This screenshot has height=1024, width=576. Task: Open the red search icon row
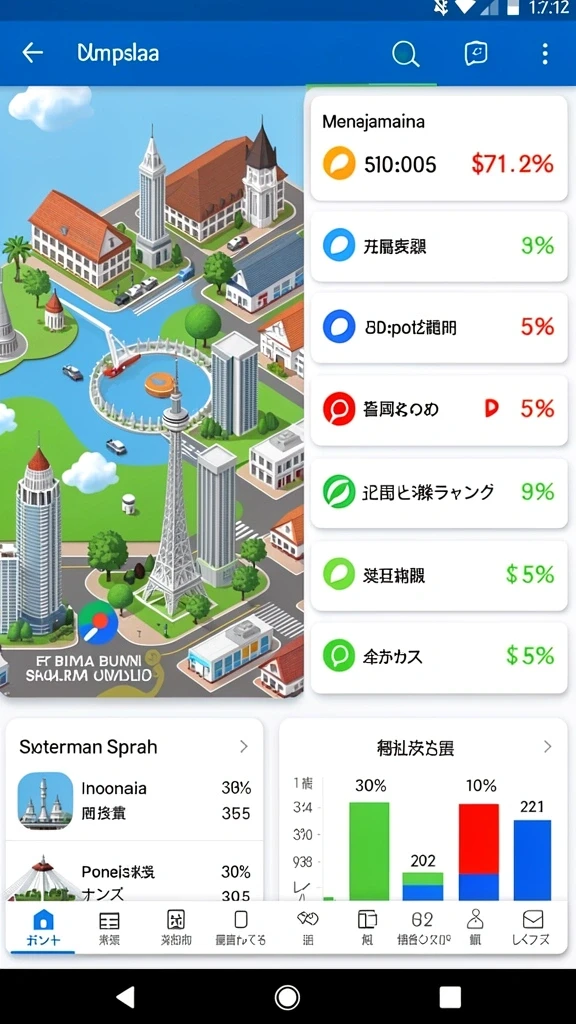(x=439, y=409)
